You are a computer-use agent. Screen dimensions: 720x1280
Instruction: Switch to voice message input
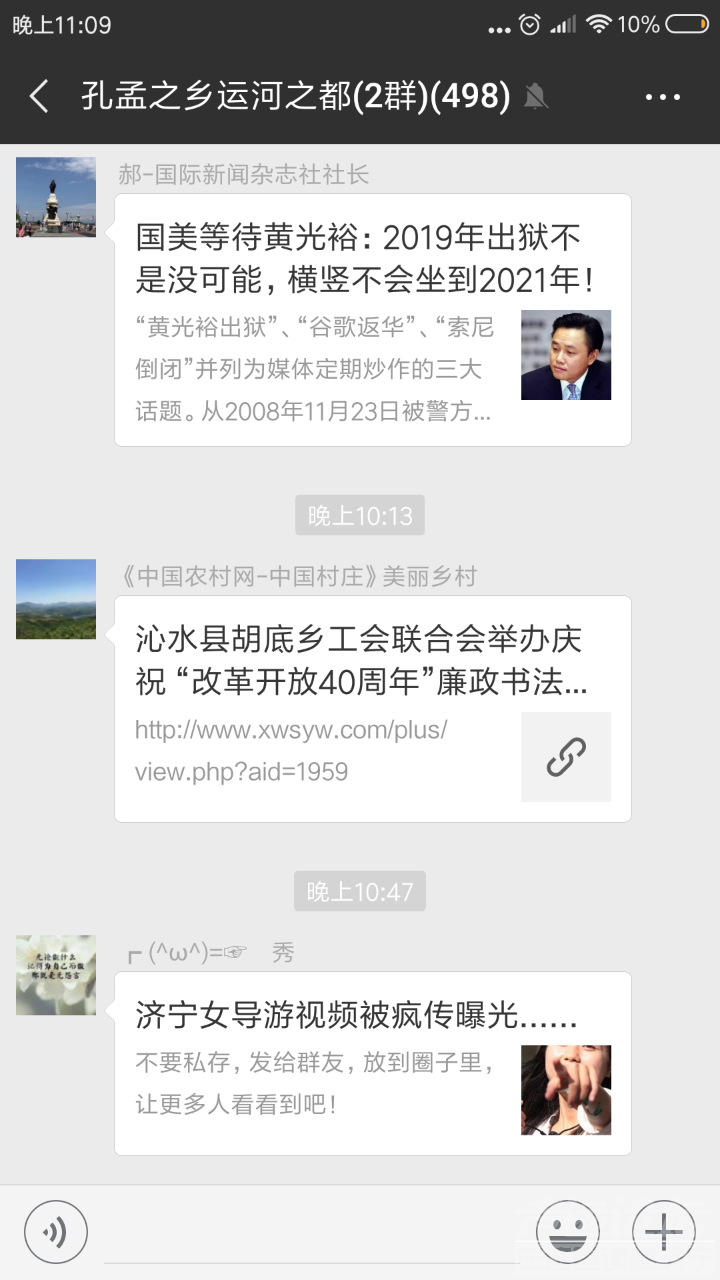[56, 1232]
